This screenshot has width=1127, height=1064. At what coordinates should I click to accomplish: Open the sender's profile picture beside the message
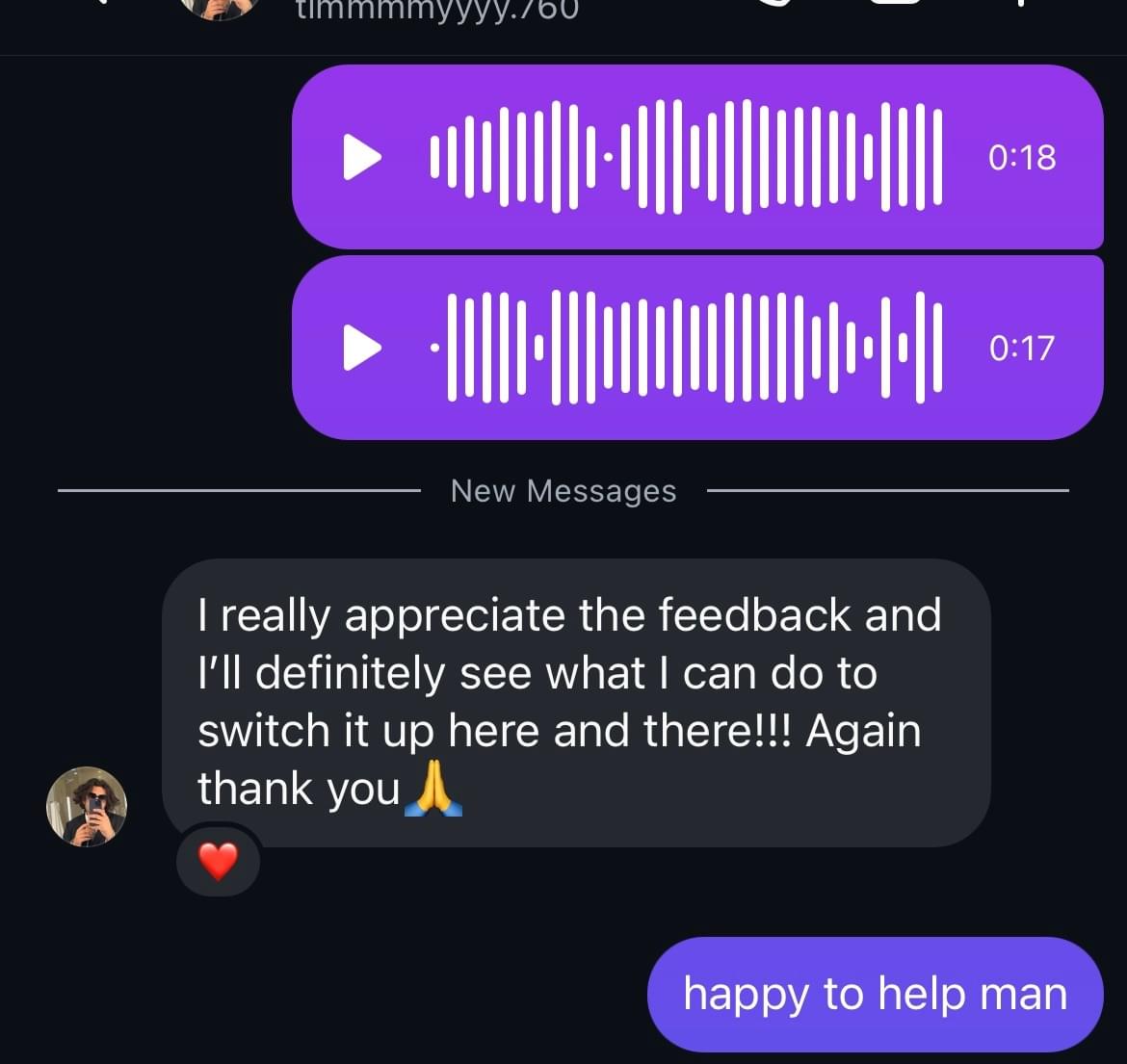[x=87, y=807]
